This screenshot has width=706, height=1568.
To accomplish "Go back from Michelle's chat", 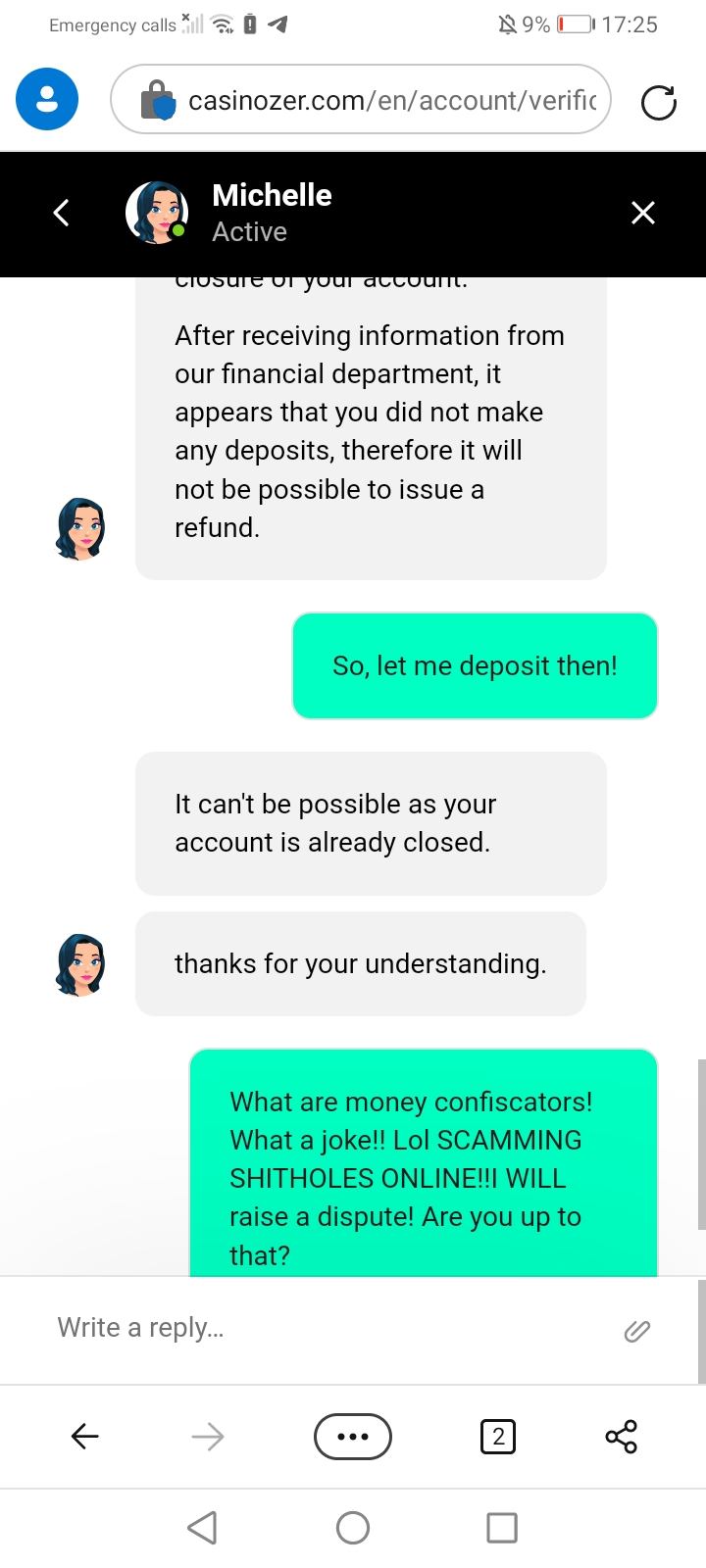I will 61,213.
